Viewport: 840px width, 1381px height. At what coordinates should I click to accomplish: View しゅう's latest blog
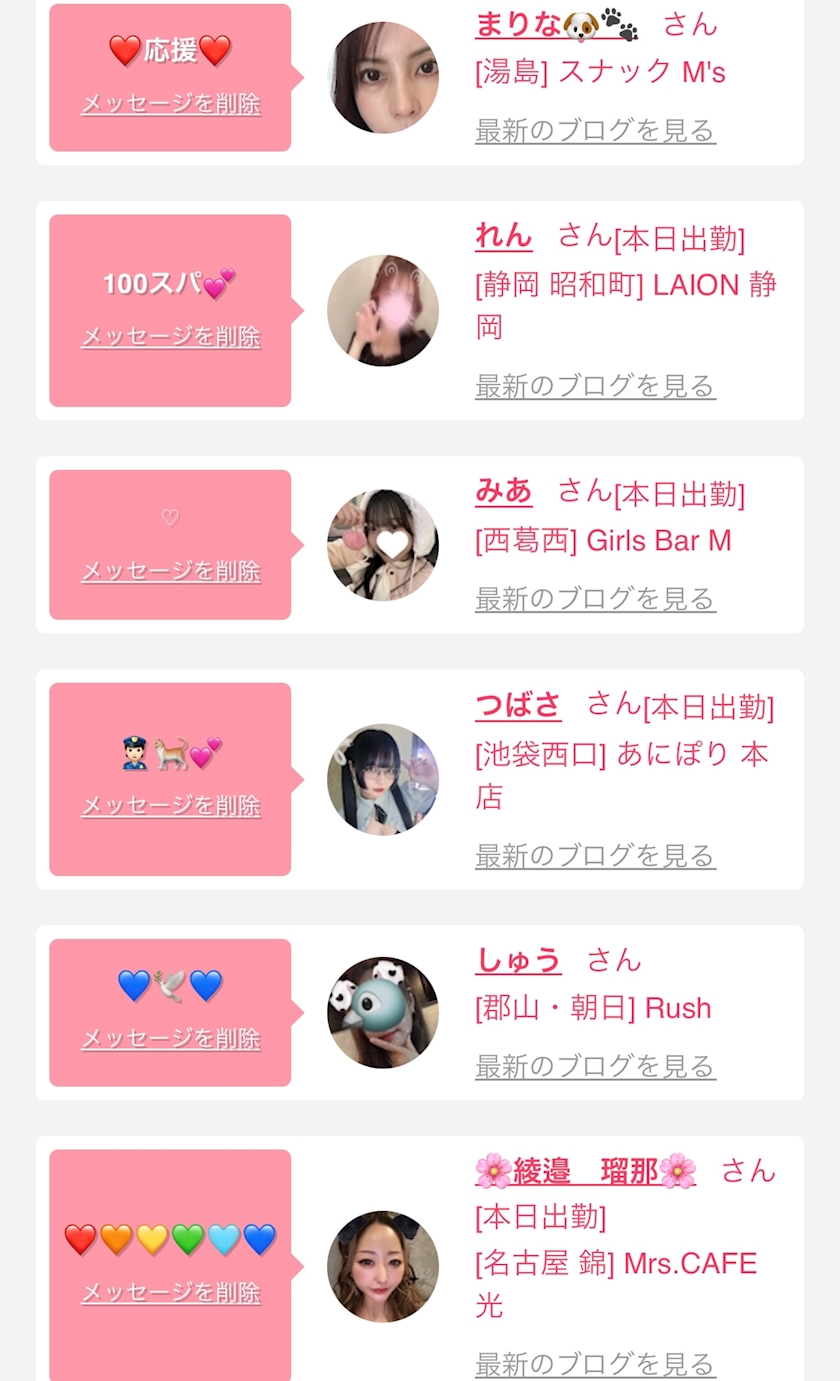pos(595,1067)
